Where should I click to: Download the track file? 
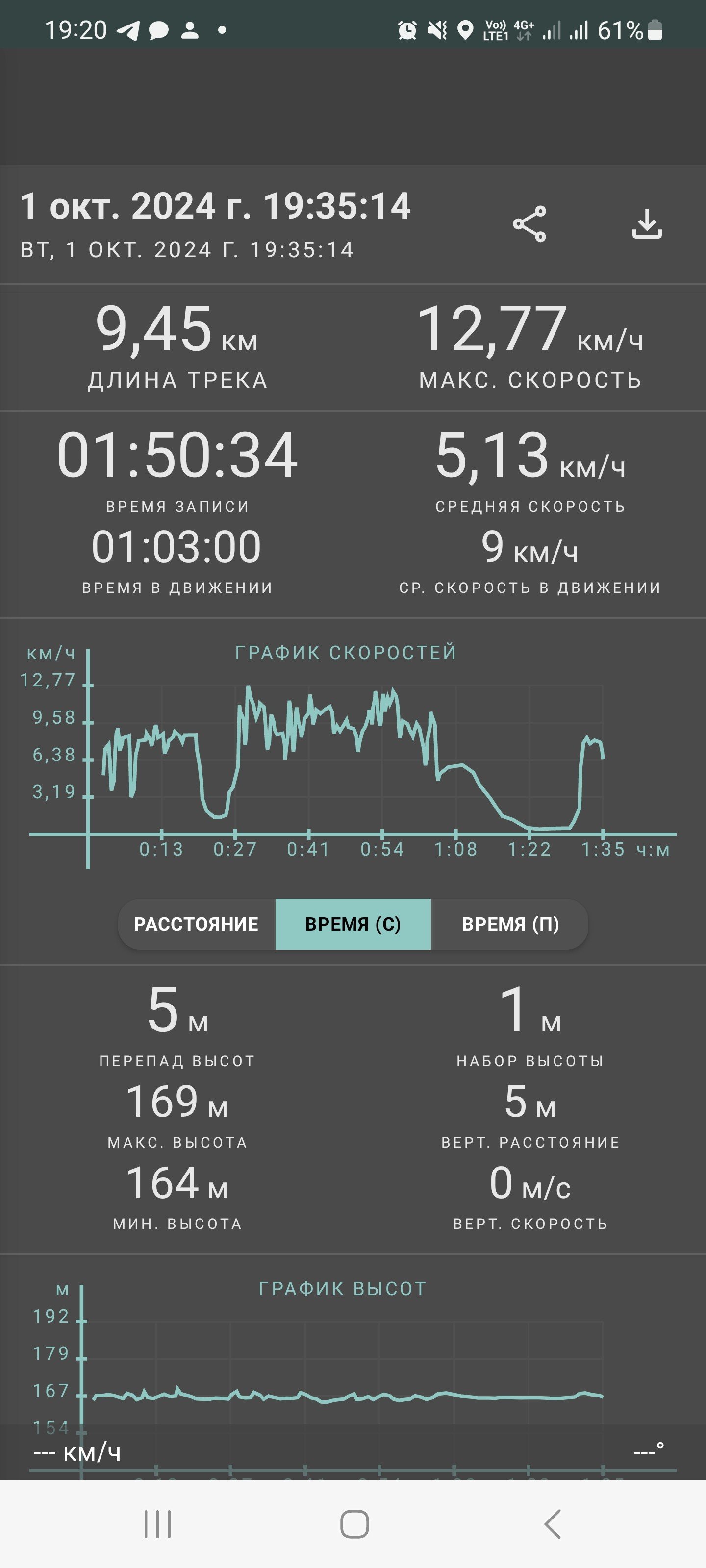(x=646, y=224)
